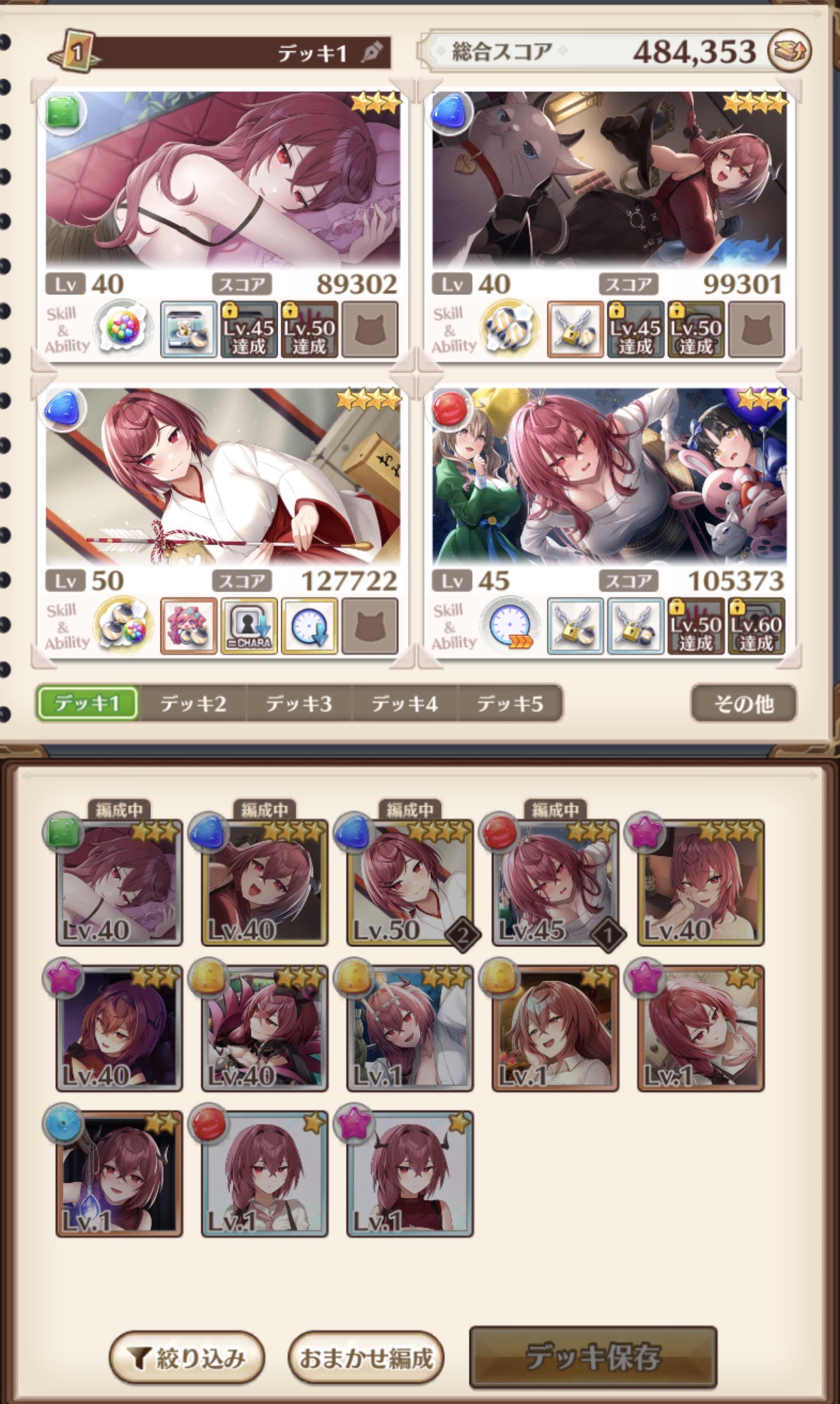This screenshot has height=1404, width=840.
Task: Save the deck with デッキ保存
Action: [593, 1358]
